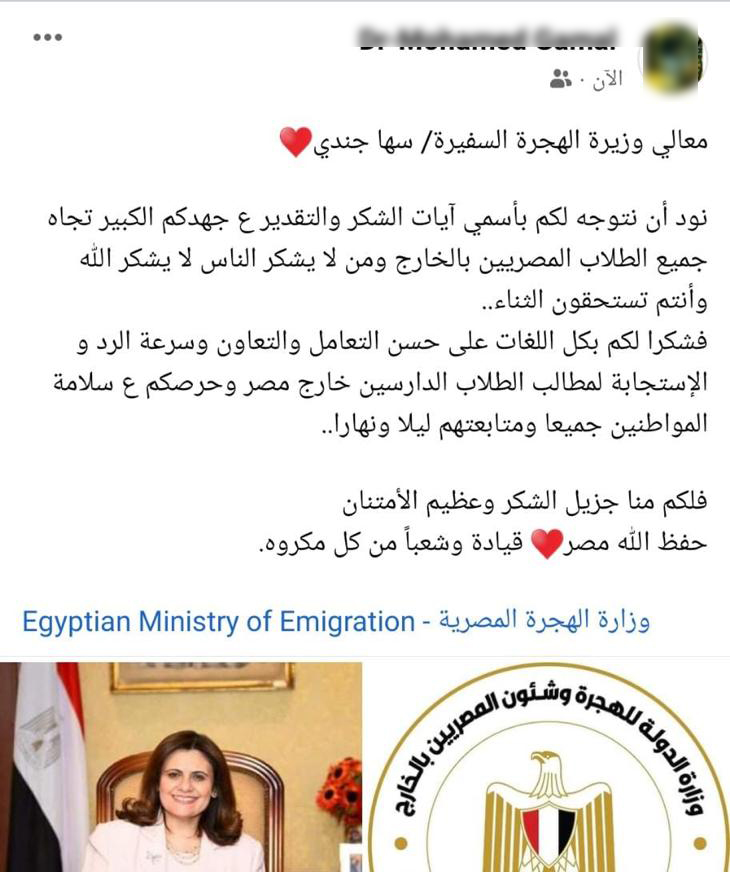The width and height of the screenshot is (730, 872).
Task: Open Egyptian Ministry of Emigration page link
Action: (x=335, y=621)
